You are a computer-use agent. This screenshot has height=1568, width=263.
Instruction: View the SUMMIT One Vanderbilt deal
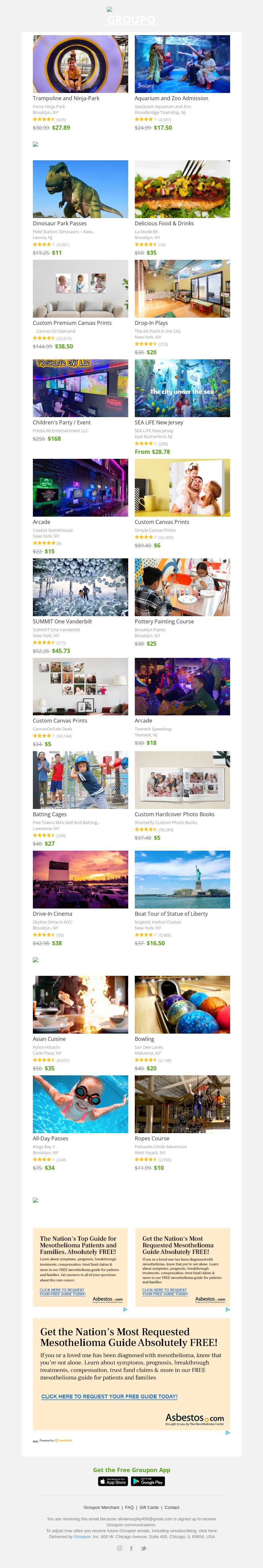pos(80,587)
